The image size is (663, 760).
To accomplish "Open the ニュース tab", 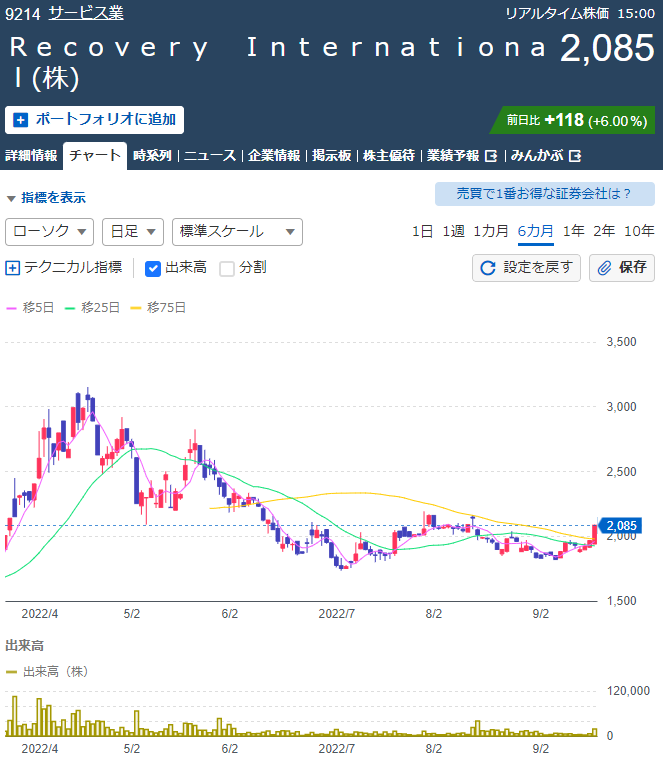I will coord(209,156).
